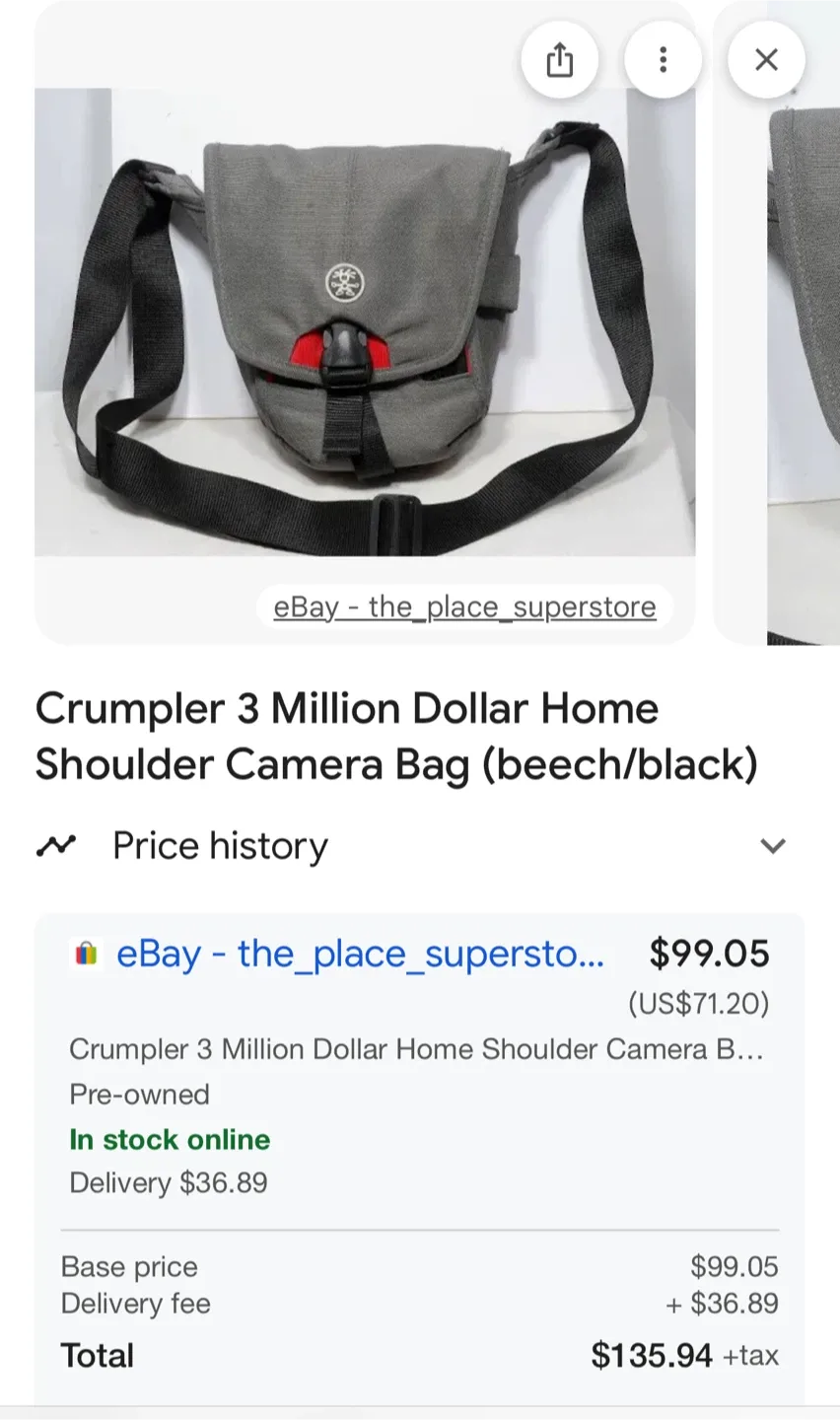This screenshot has width=840, height=1420.
Task: Open the three-dot overflow menu
Action: [x=663, y=59]
